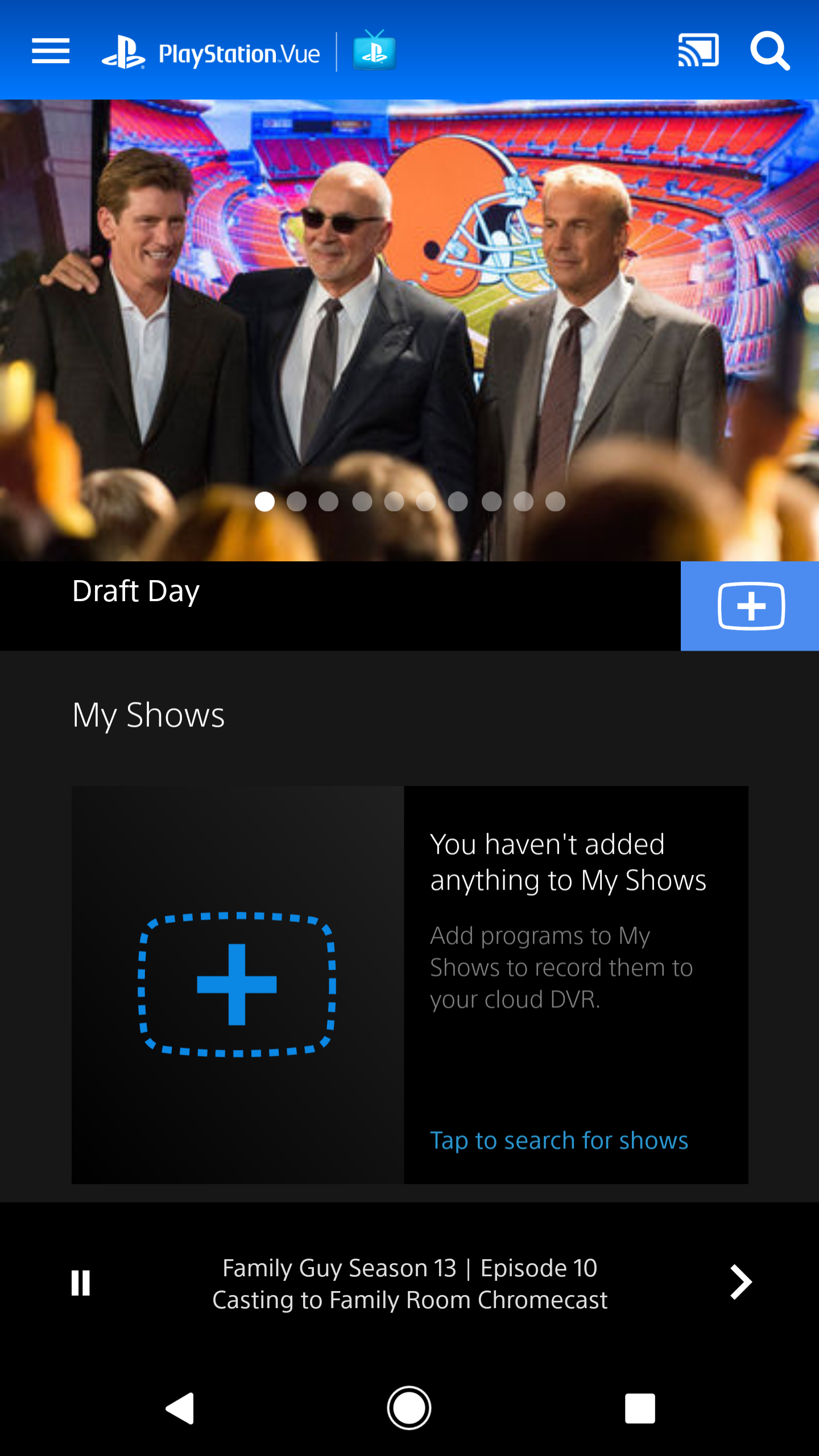This screenshot has width=819, height=1456.
Task: Open the Draft Day featured banner
Action: click(x=409, y=330)
